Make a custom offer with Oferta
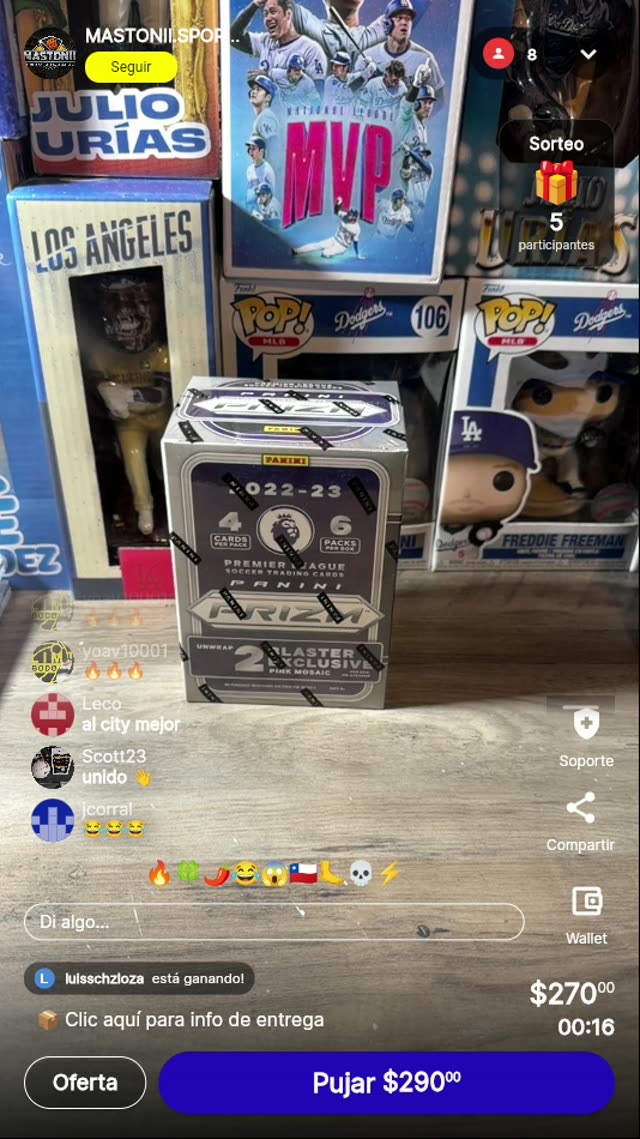The width and height of the screenshot is (640, 1139). (x=85, y=1082)
